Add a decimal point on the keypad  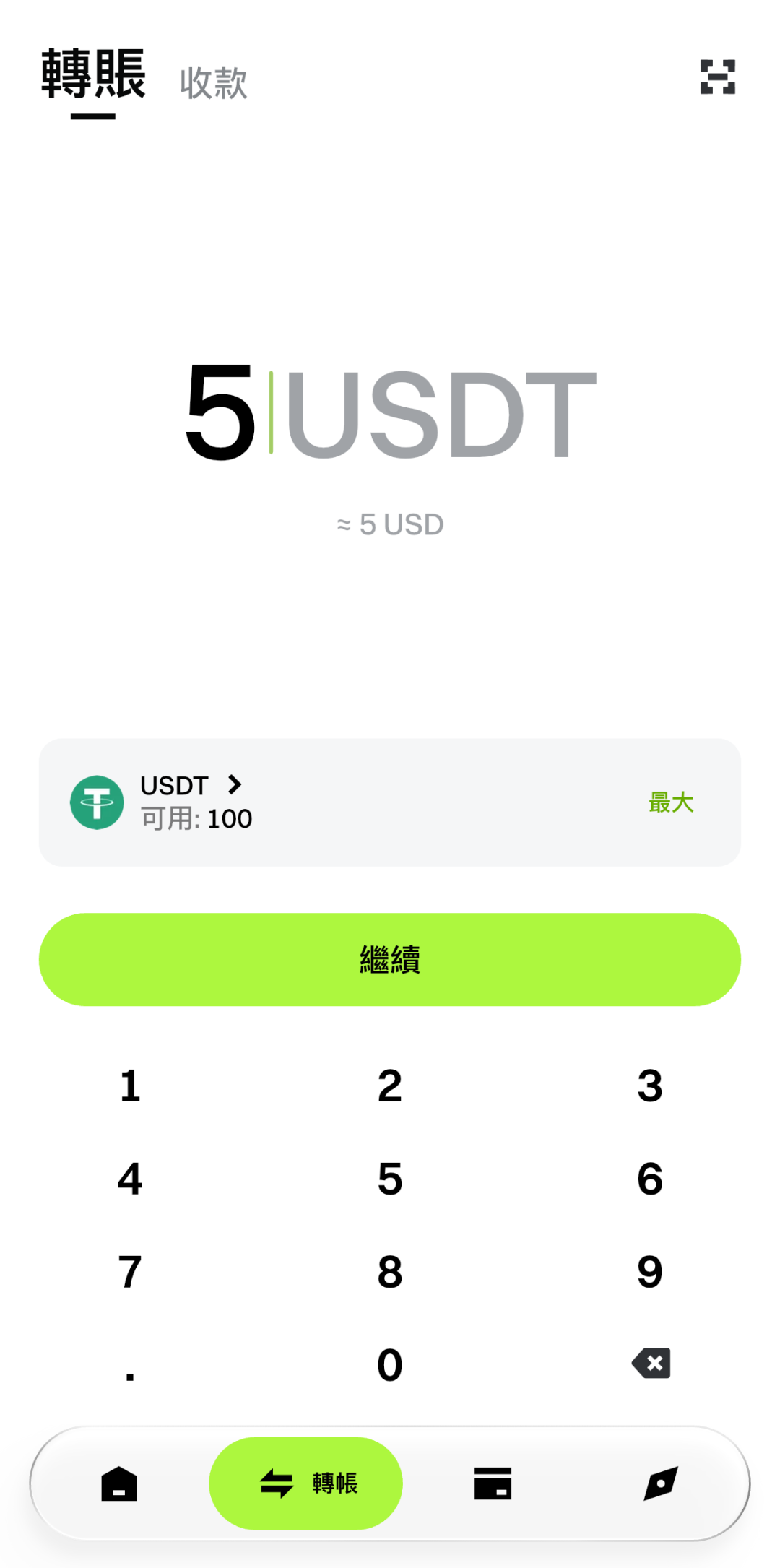click(x=130, y=1369)
